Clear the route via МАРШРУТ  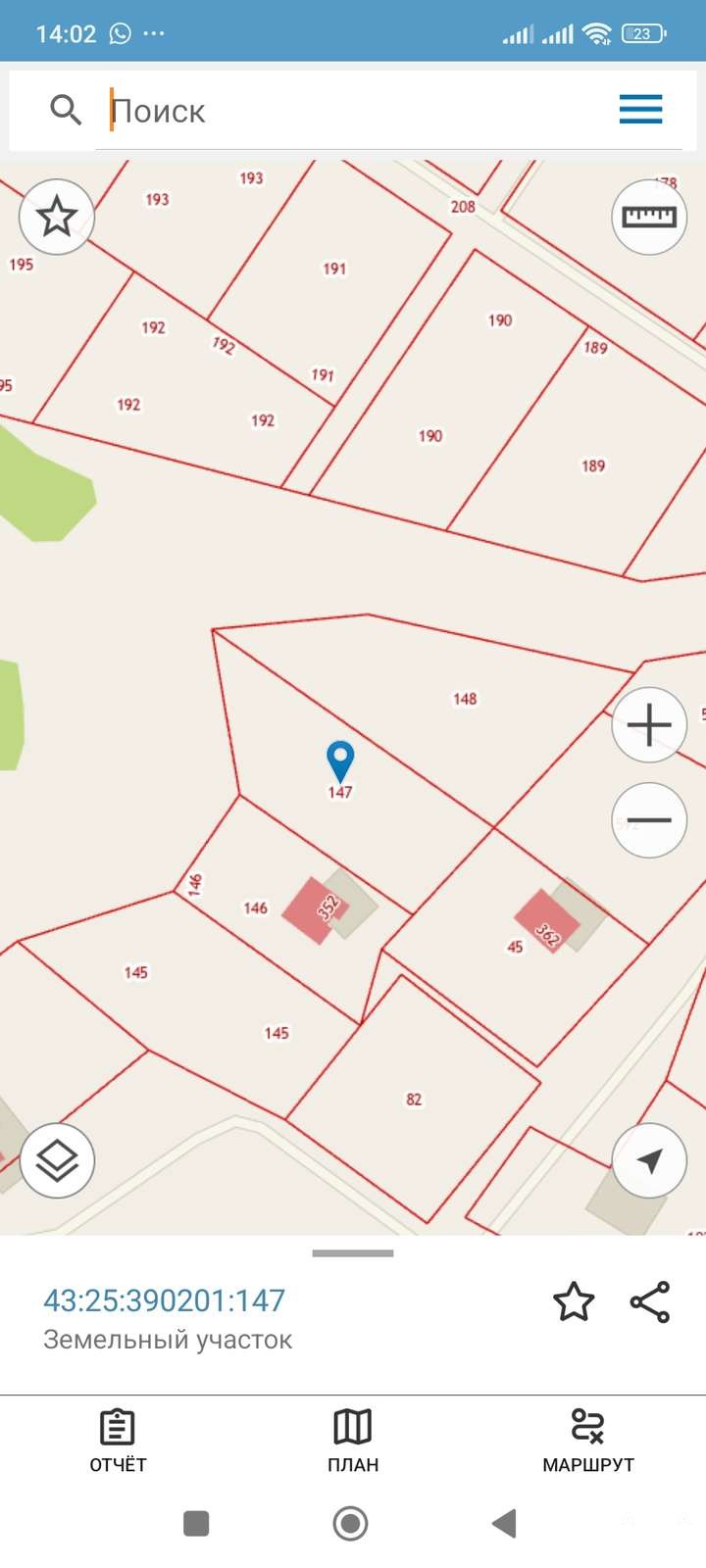[588, 1442]
